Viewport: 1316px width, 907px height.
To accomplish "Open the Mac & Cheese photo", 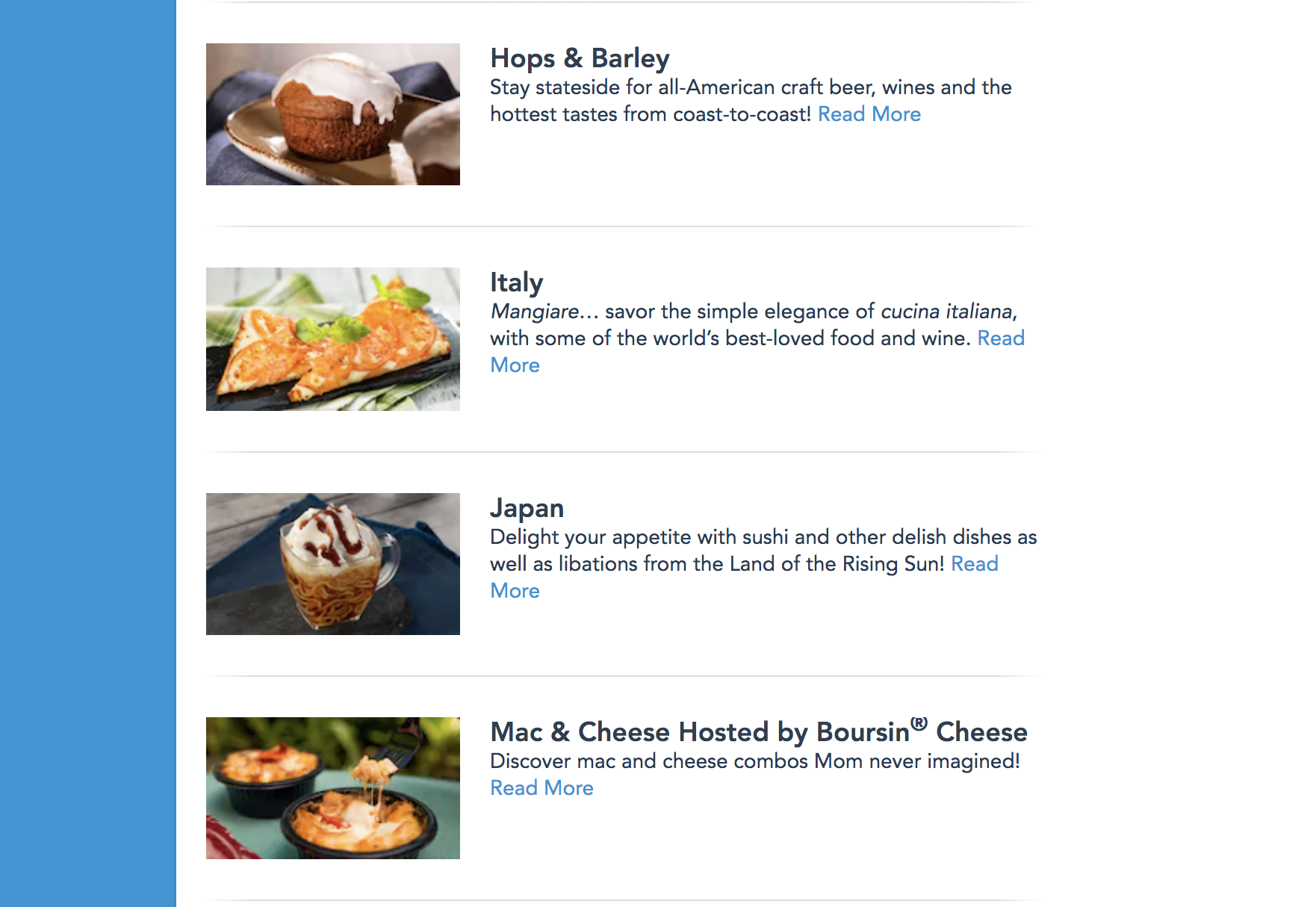I will pyautogui.click(x=332, y=788).
